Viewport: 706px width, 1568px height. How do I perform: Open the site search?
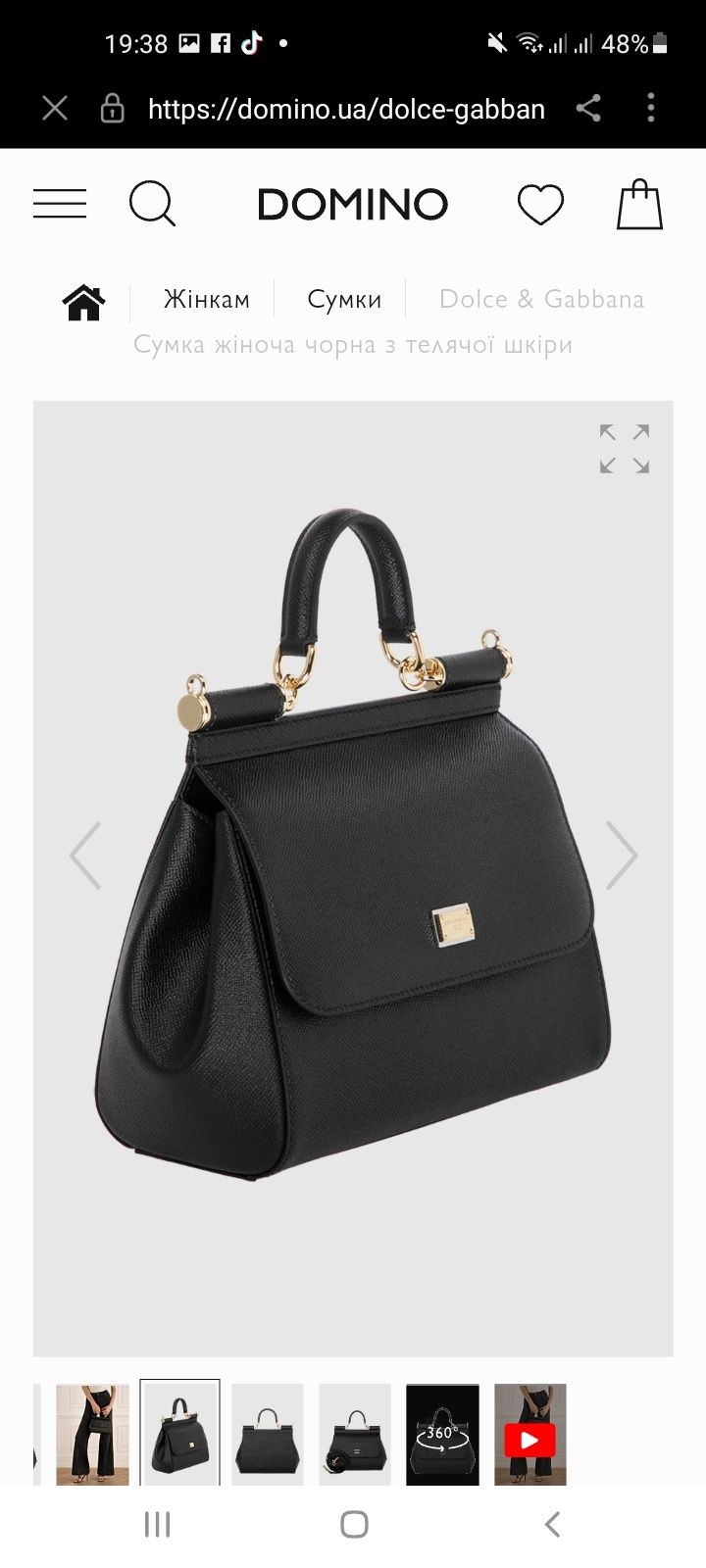tap(152, 204)
